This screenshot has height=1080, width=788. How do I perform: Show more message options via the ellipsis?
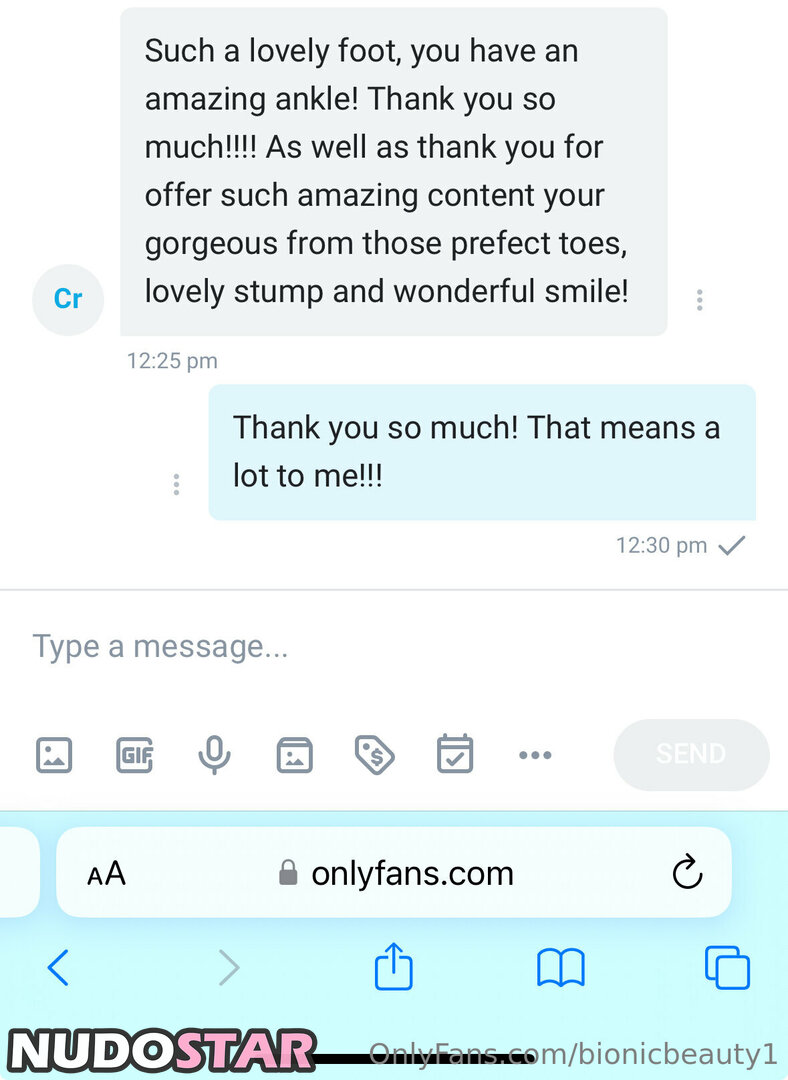(535, 755)
